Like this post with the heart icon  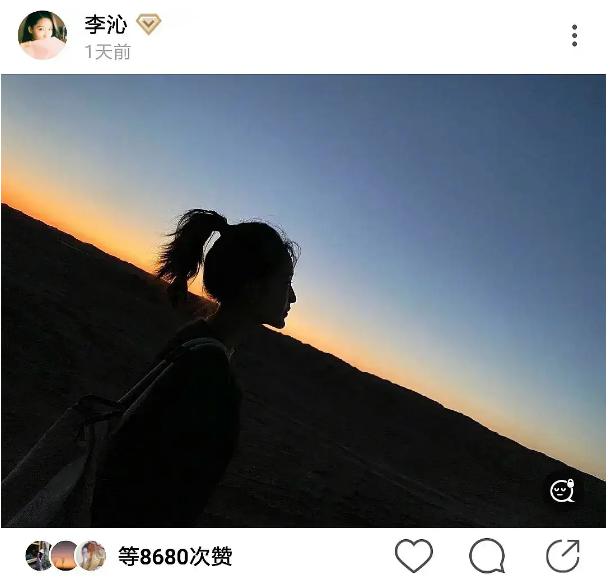tap(413, 555)
